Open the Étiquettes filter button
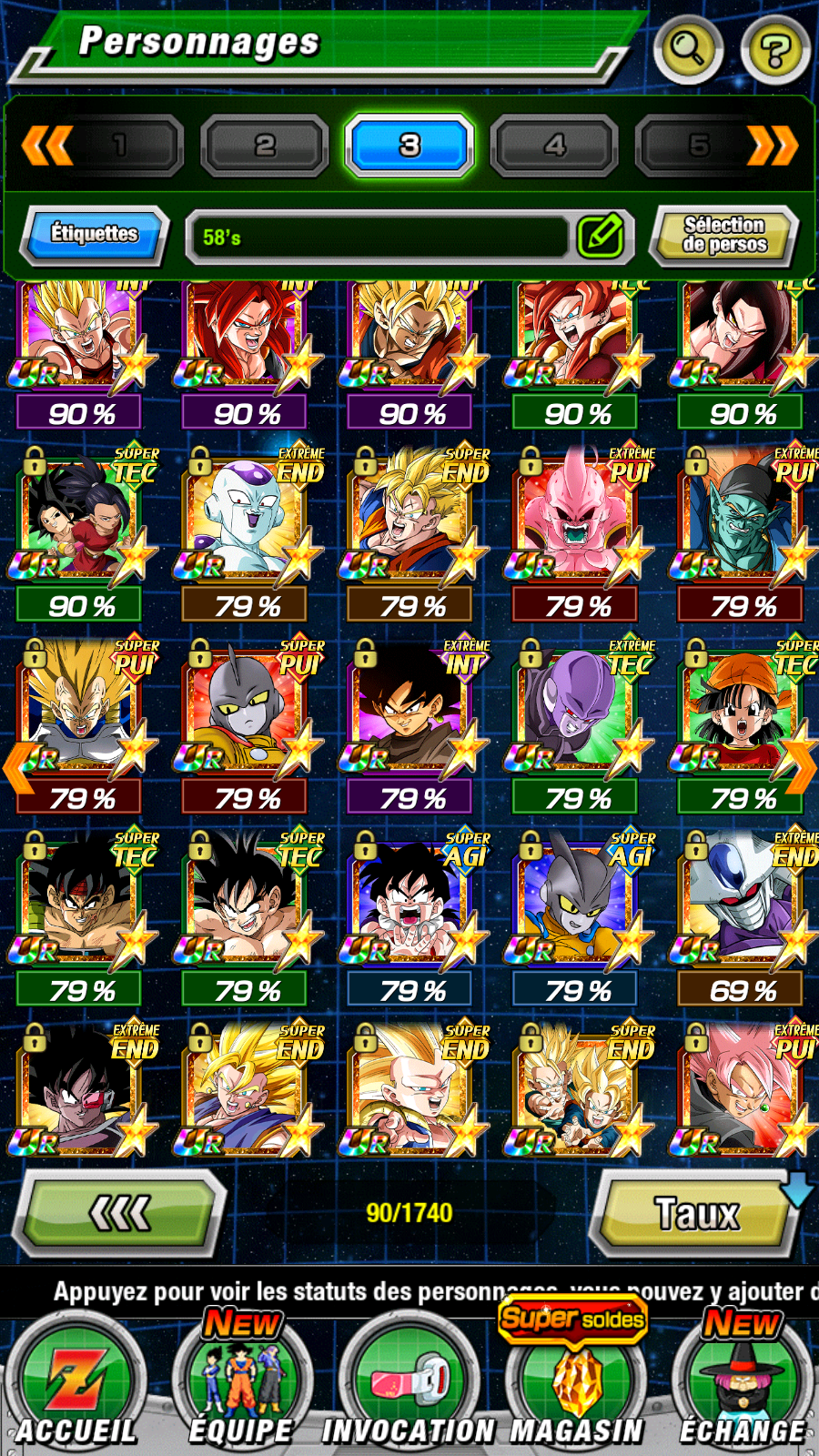The image size is (819, 1456). pyautogui.click(x=95, y=235)
